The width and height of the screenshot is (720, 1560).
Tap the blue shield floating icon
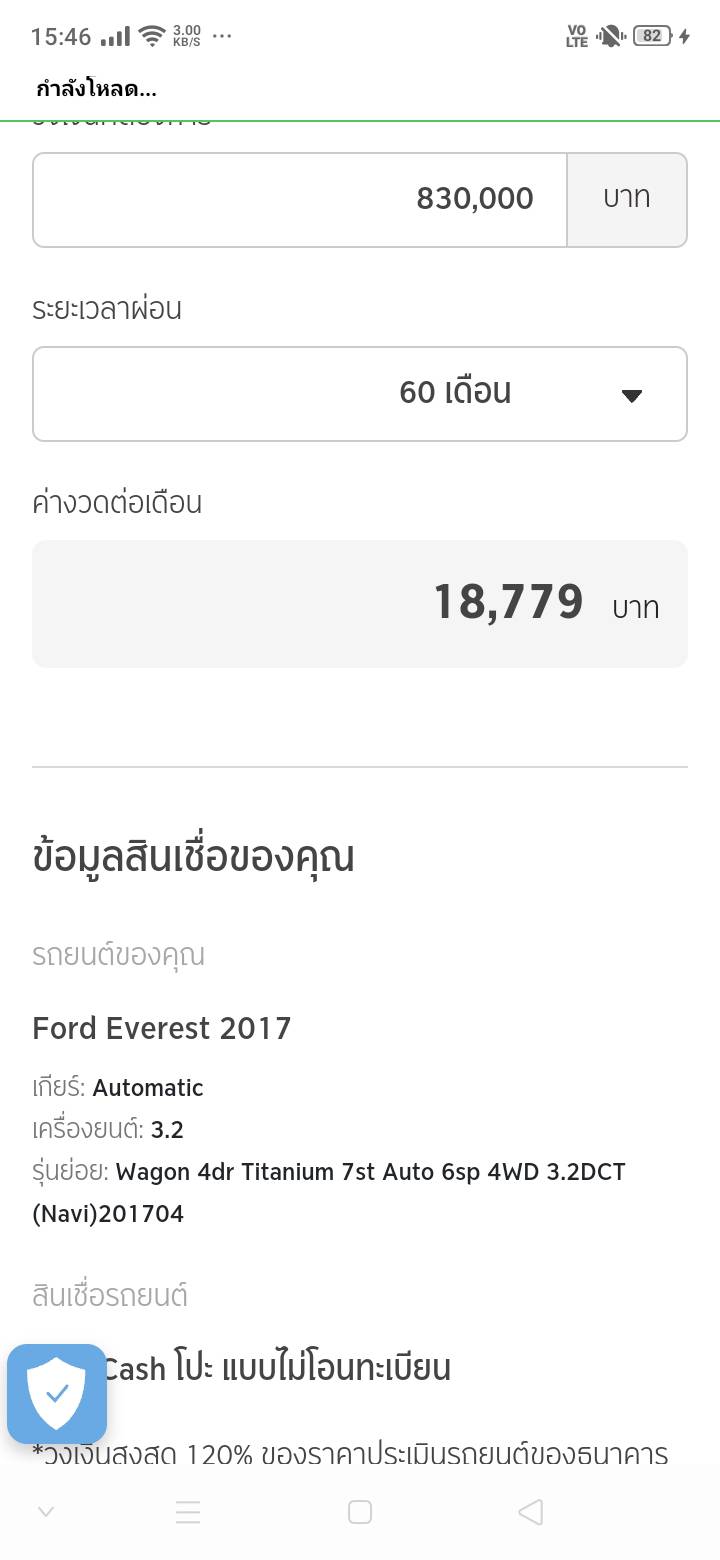[x=57, y=1393]
